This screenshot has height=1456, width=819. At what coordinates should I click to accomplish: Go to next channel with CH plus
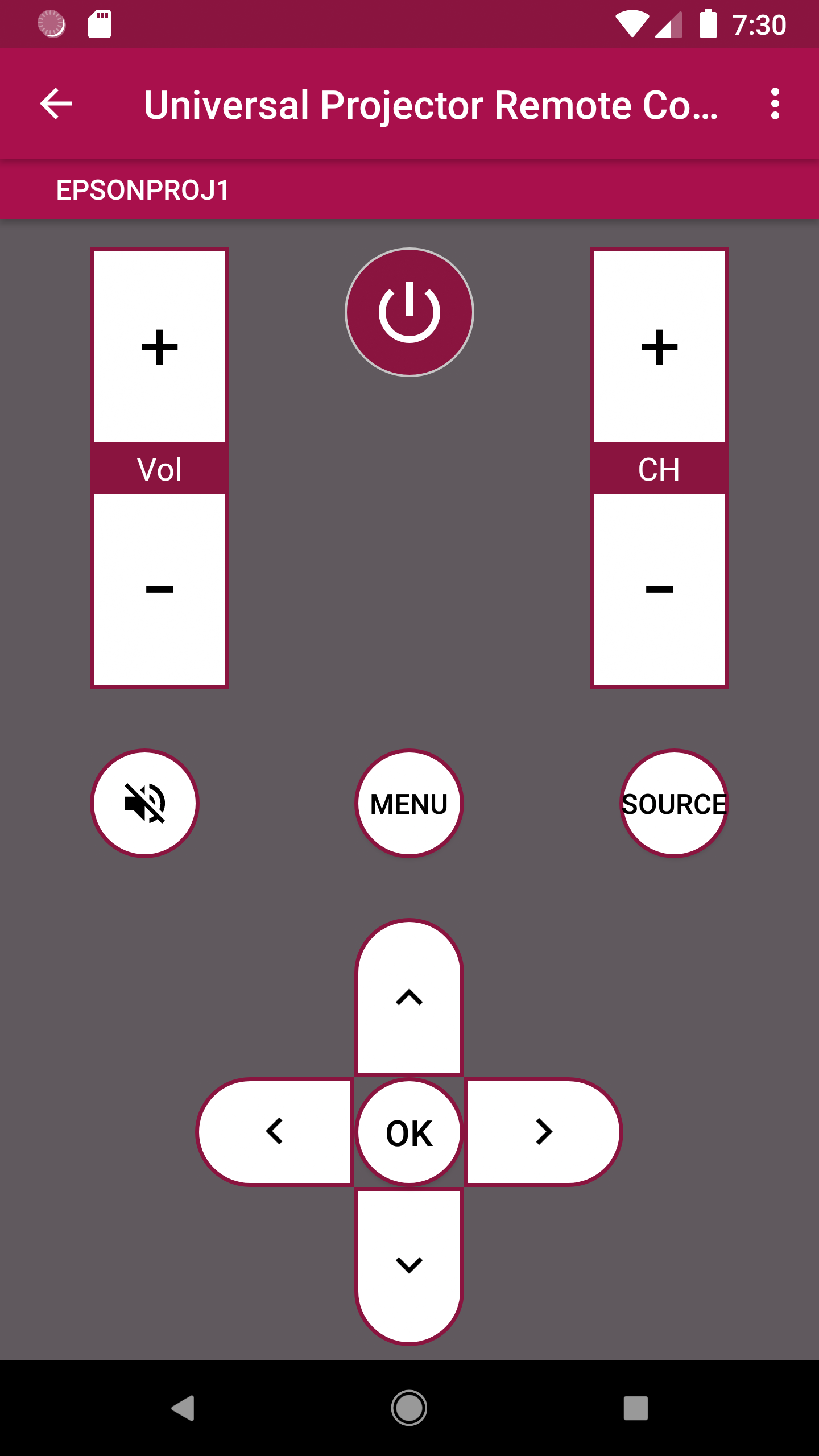click(x=659, y=347)
